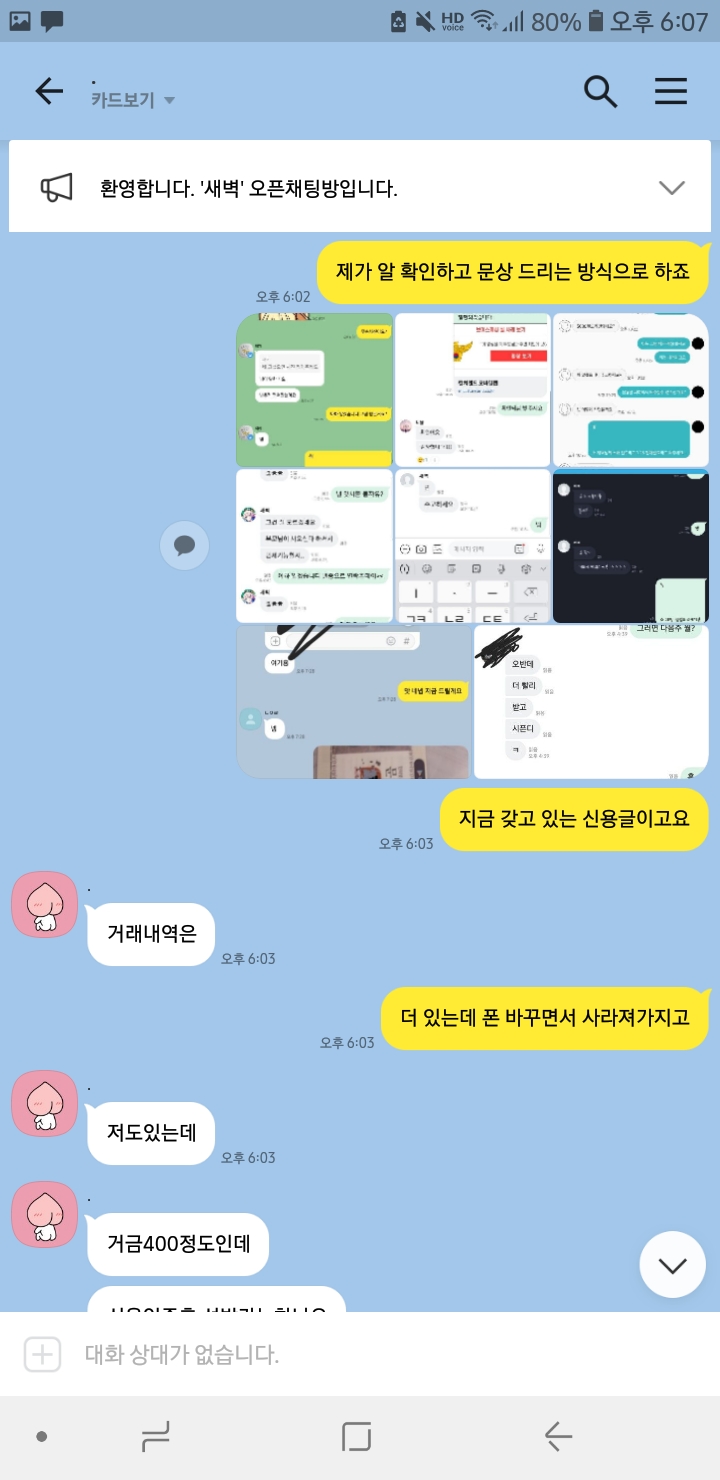720x1480 pixels.
Task: Open the green chat screenshot thumbnail
Action: point(315,390)
